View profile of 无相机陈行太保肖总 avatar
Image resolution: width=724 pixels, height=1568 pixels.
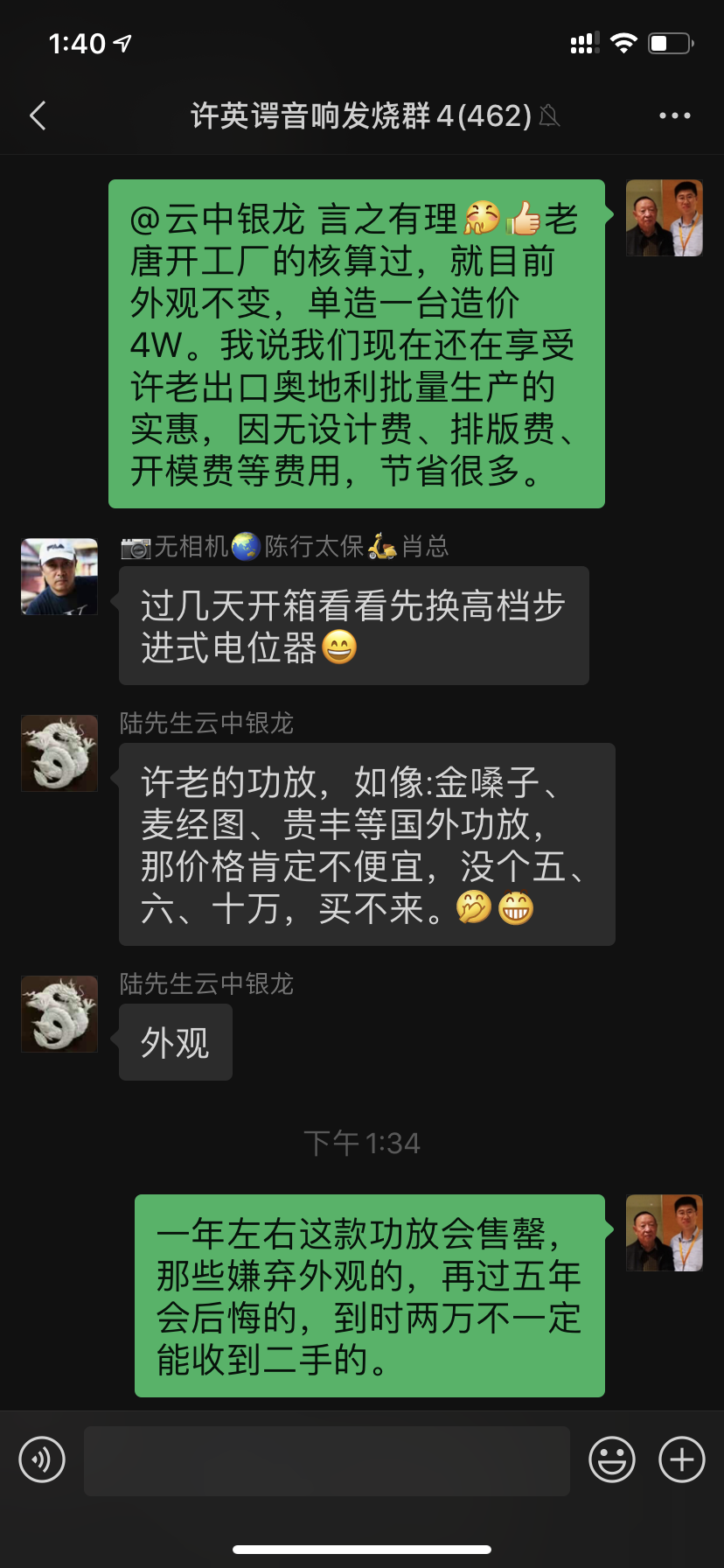pos(59,577)
